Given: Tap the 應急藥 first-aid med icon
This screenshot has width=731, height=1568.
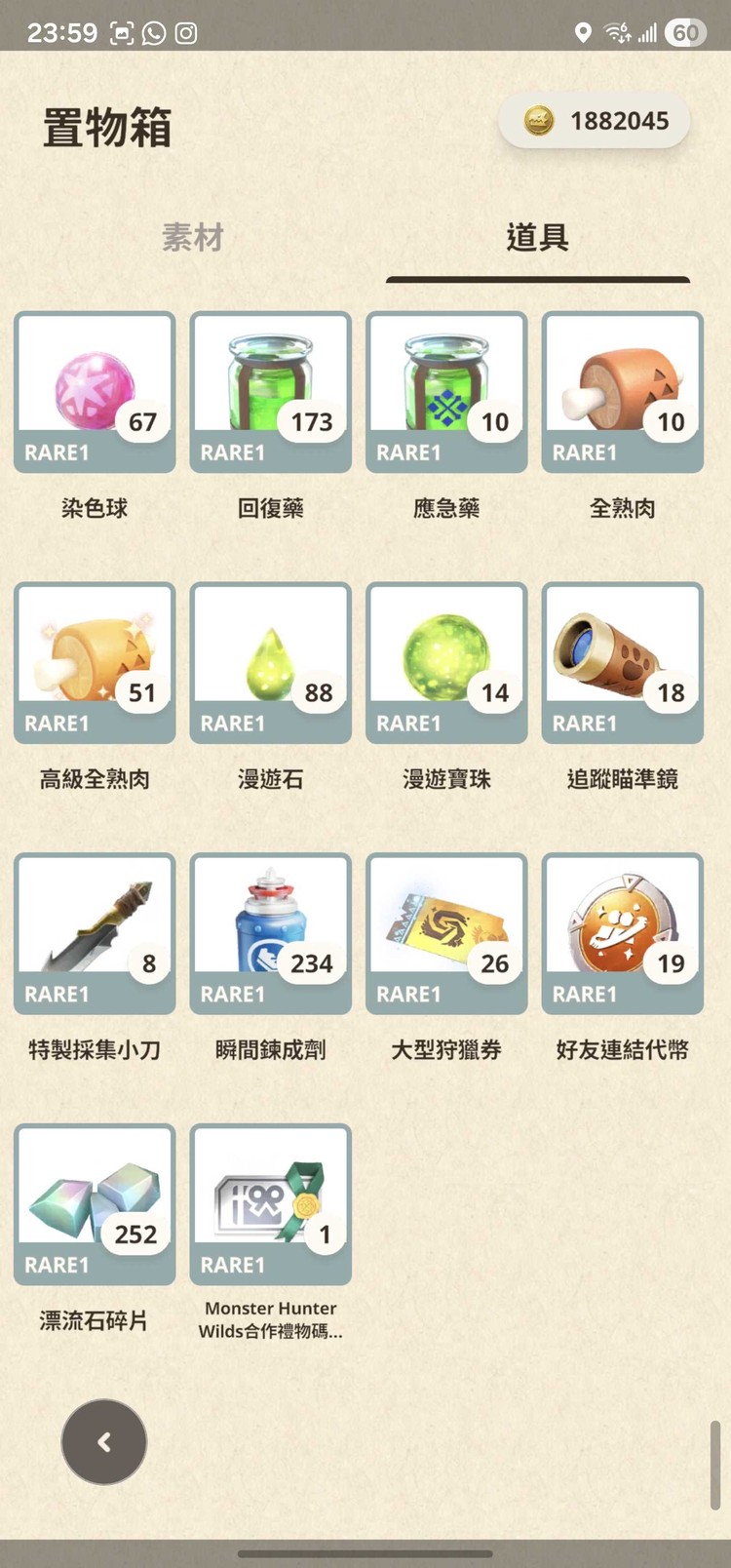Looking at the screenshot, I should pyautogui.click(x=445, y=390).
